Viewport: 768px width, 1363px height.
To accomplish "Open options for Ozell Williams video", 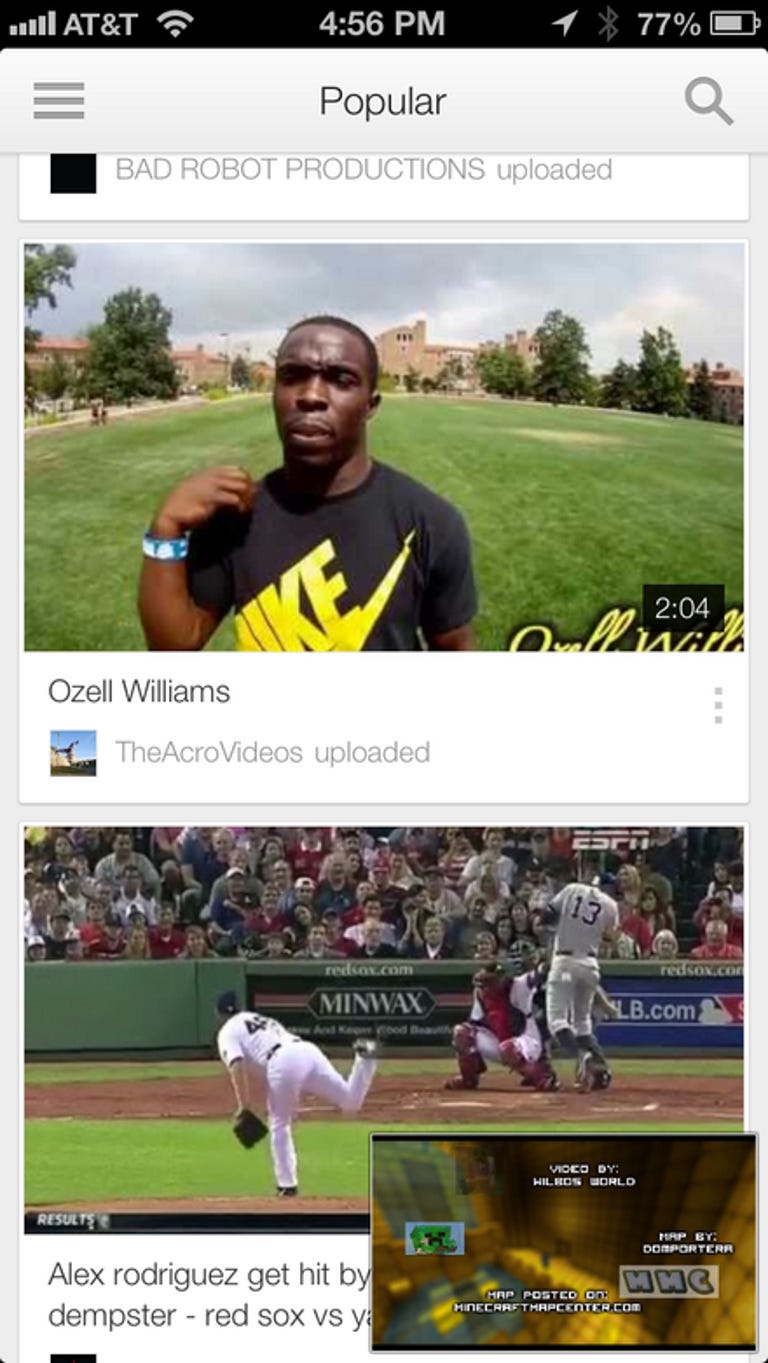I will [x=718, y=706].
